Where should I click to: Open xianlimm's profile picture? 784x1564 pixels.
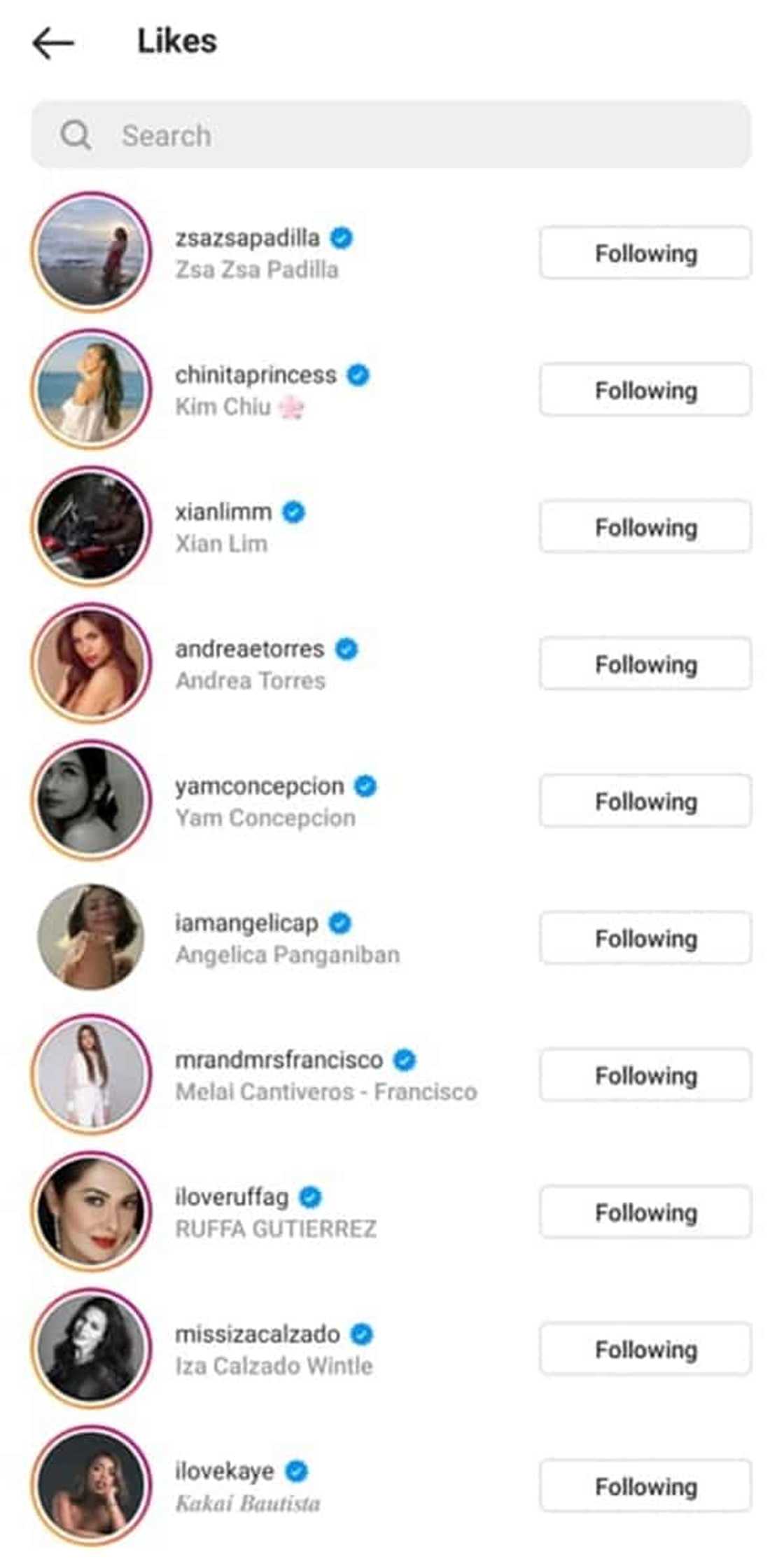(x=92, y=526)
